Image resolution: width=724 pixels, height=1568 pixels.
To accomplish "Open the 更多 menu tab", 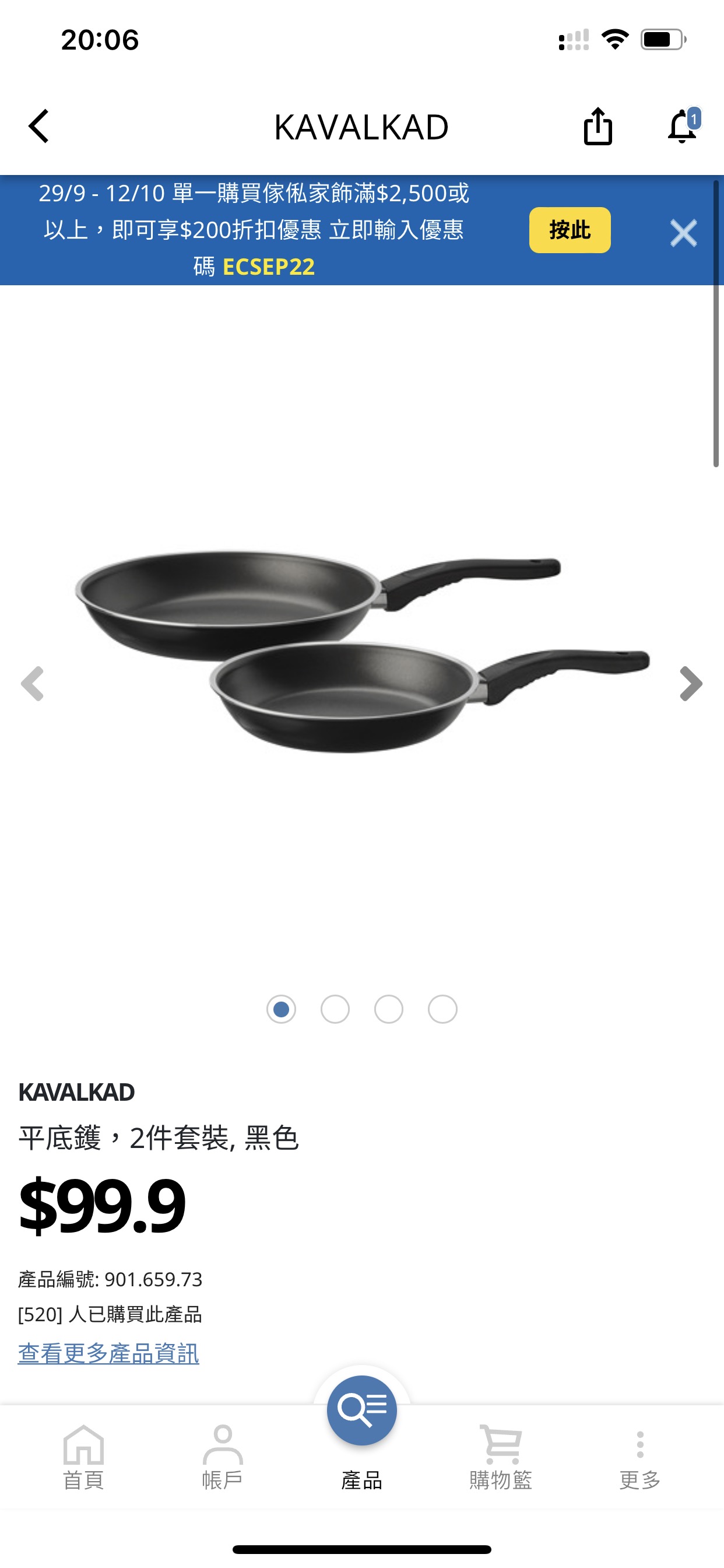I will tap(639, 1457).
